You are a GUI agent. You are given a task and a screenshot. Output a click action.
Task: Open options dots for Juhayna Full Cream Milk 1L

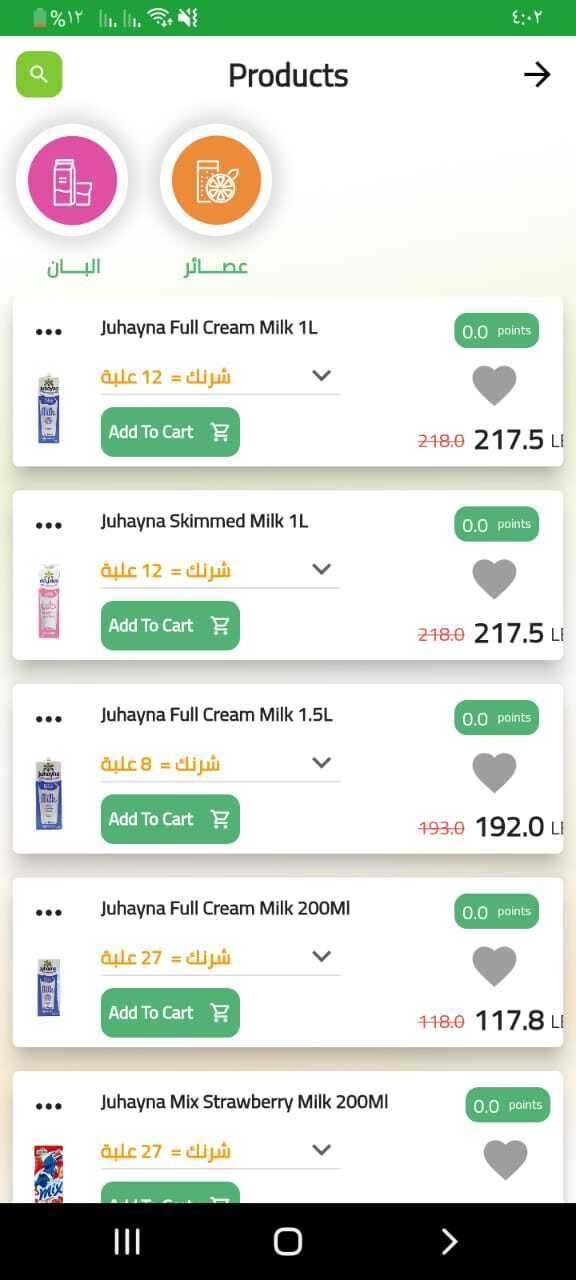tap(49, 332)
